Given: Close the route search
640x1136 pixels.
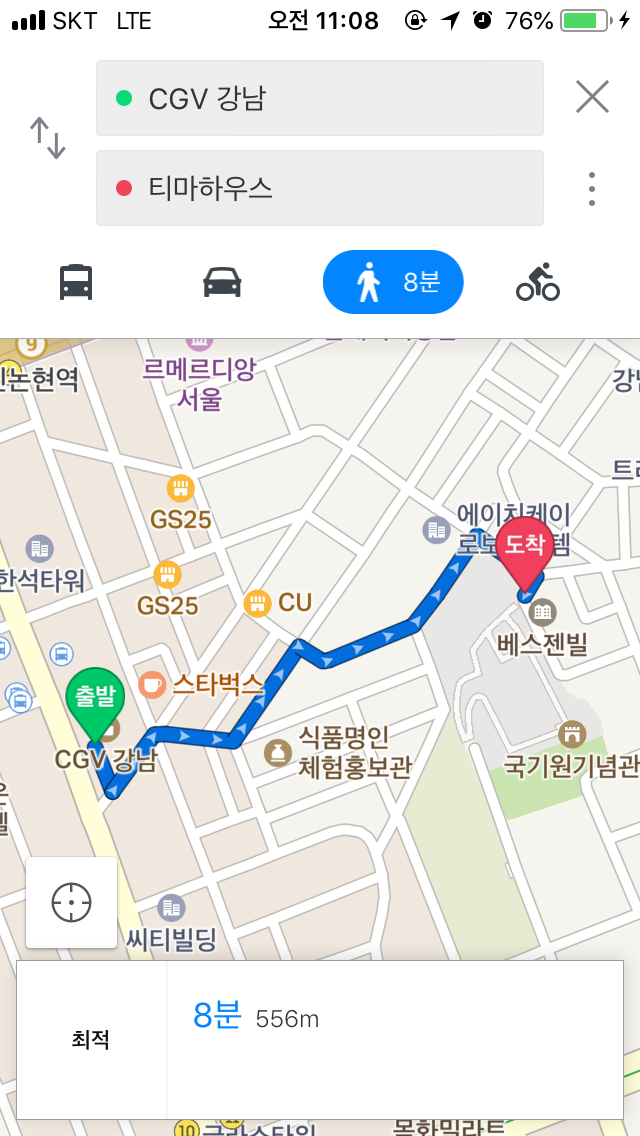Looking at the screenshot, I should 592,97.
